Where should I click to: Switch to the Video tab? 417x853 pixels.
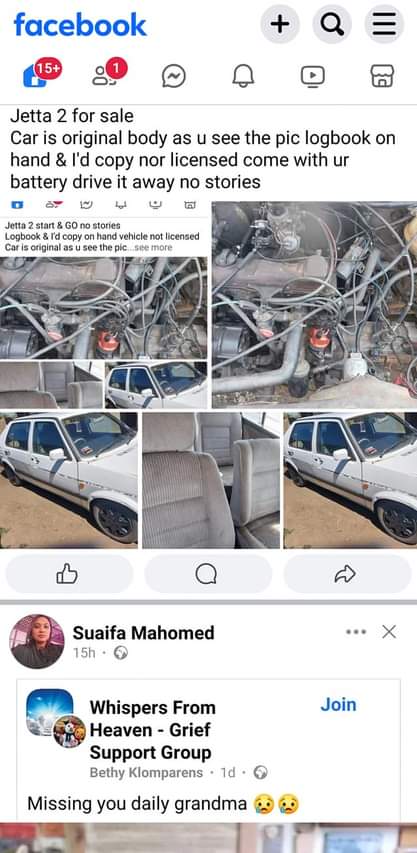click(313, 76)
